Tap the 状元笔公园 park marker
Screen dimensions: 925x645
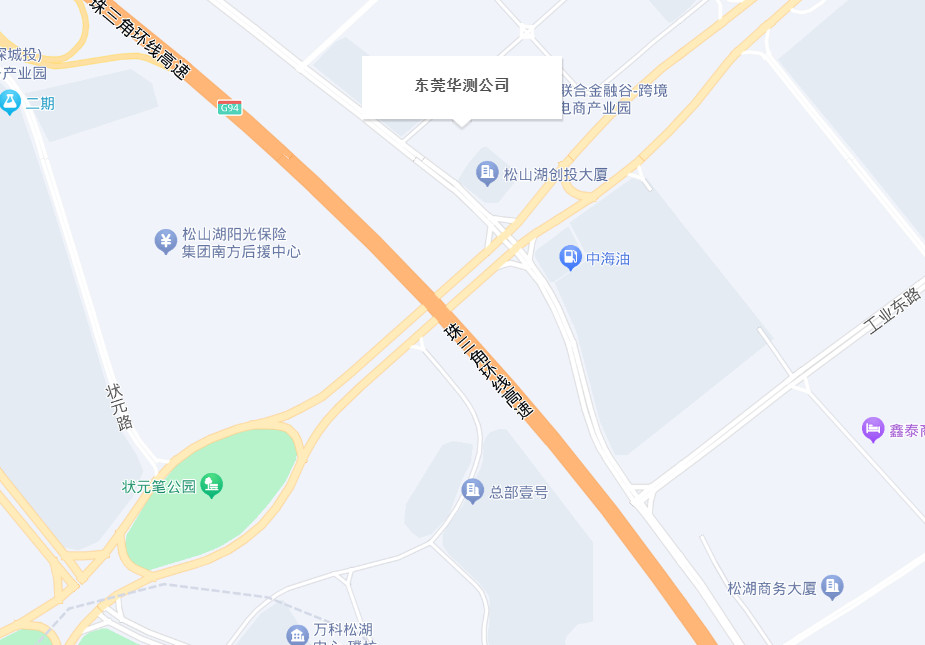click(211, 487)
